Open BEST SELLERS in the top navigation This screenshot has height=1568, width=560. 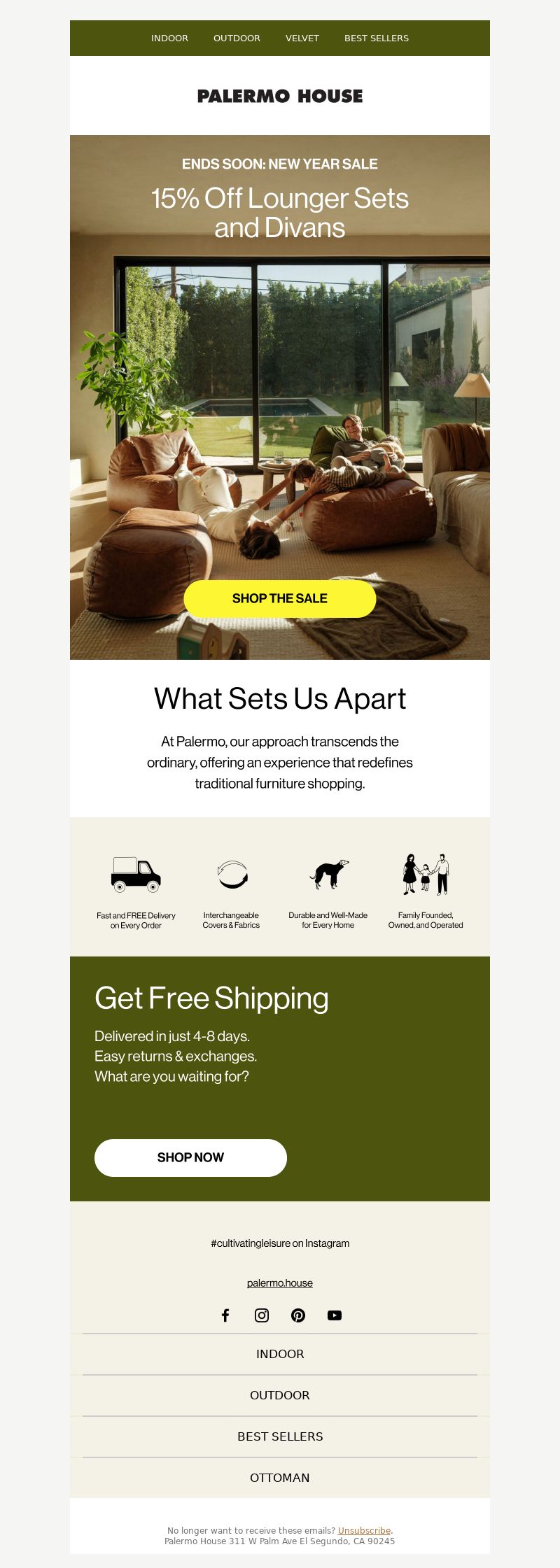[x=377, y=38]
